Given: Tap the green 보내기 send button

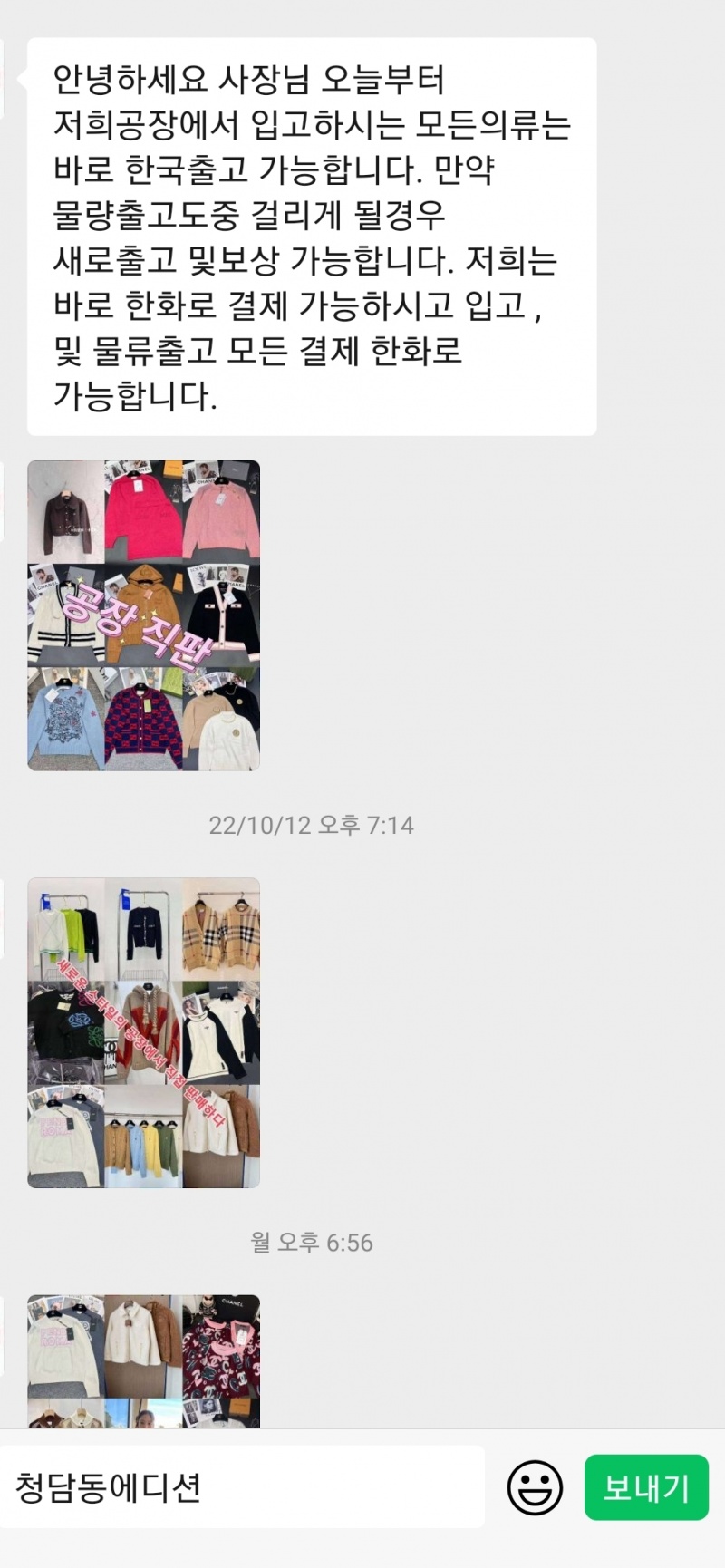Looking at the screenshot, I should [646, 1487].
